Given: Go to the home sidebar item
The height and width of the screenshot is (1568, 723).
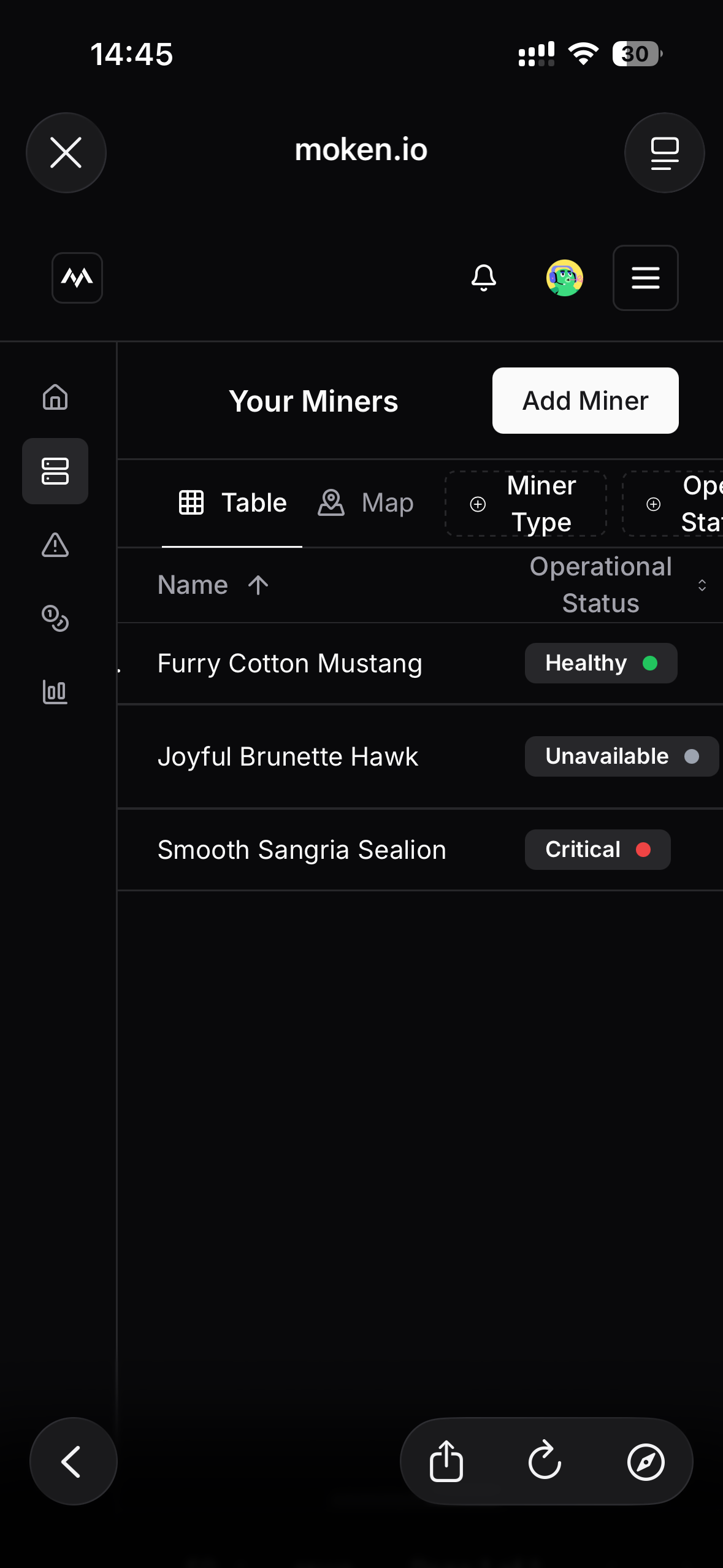Looking at the screenshot, I should click(55, 397).
